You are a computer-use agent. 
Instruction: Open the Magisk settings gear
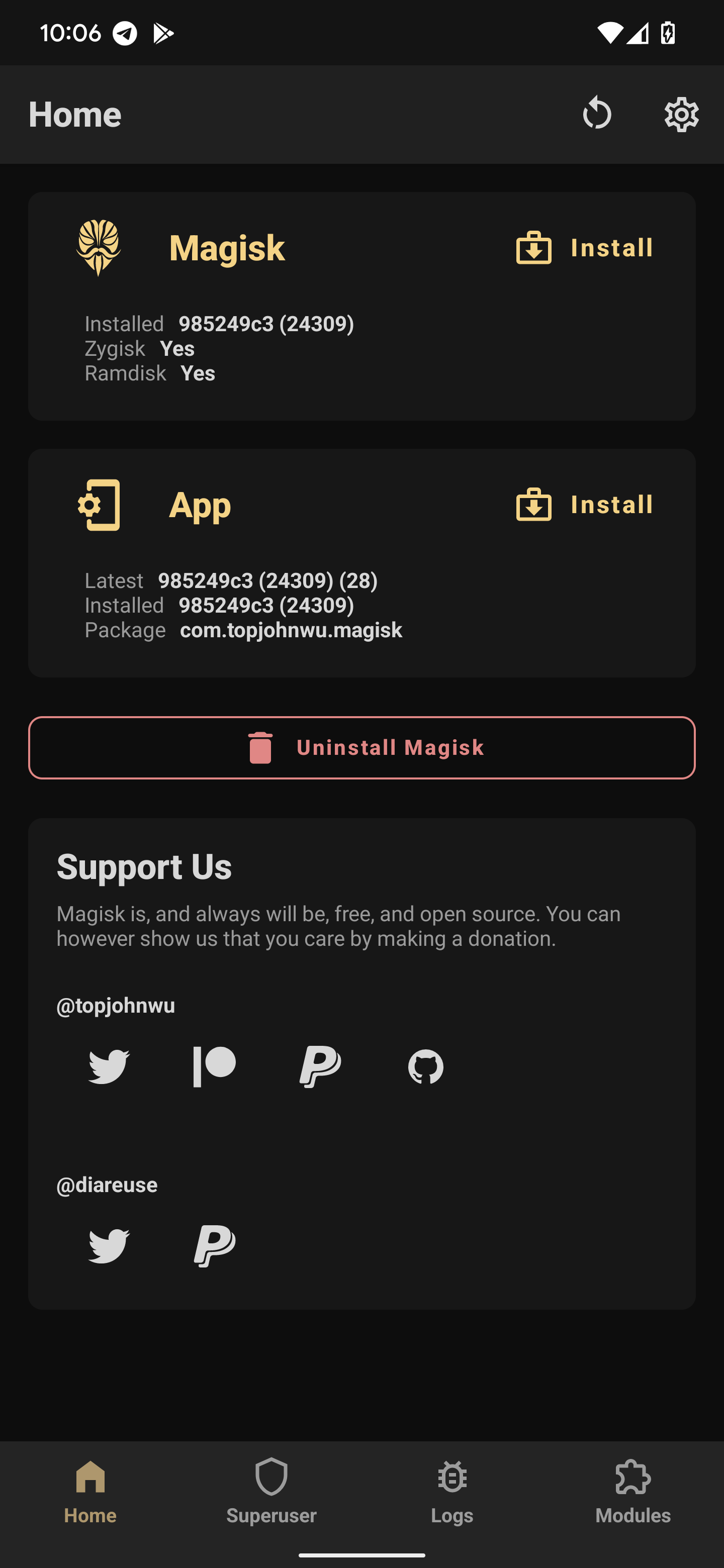[681, 115]
